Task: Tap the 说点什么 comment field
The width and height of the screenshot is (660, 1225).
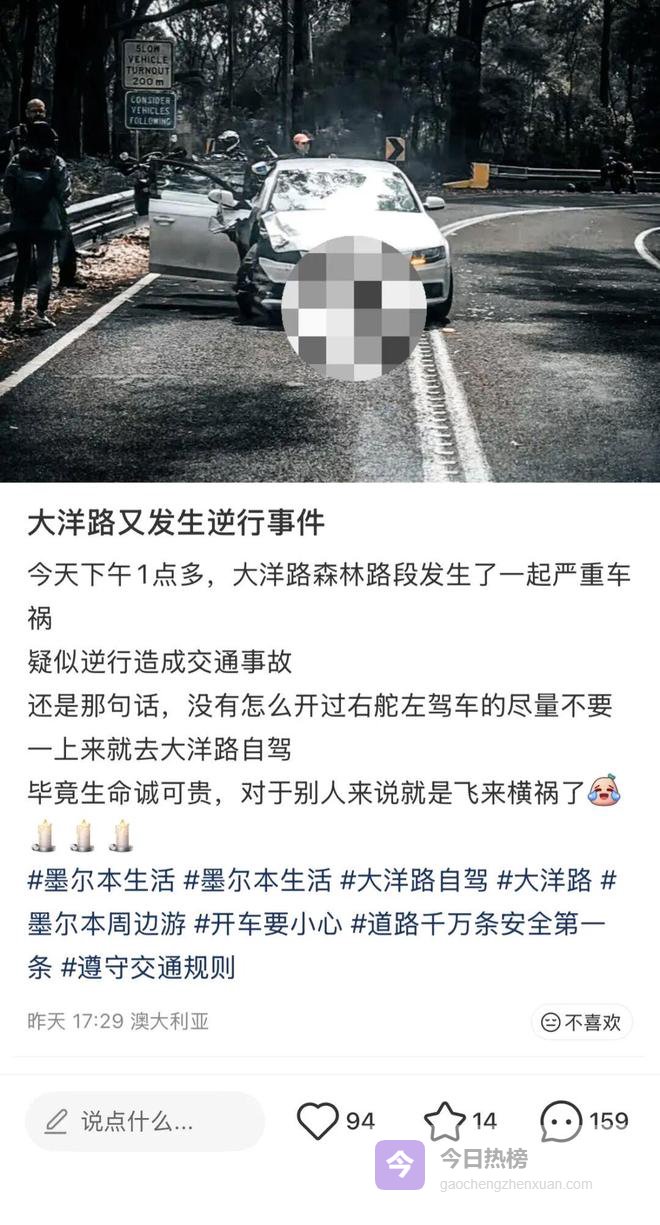Action: [x=145, y=1121]
